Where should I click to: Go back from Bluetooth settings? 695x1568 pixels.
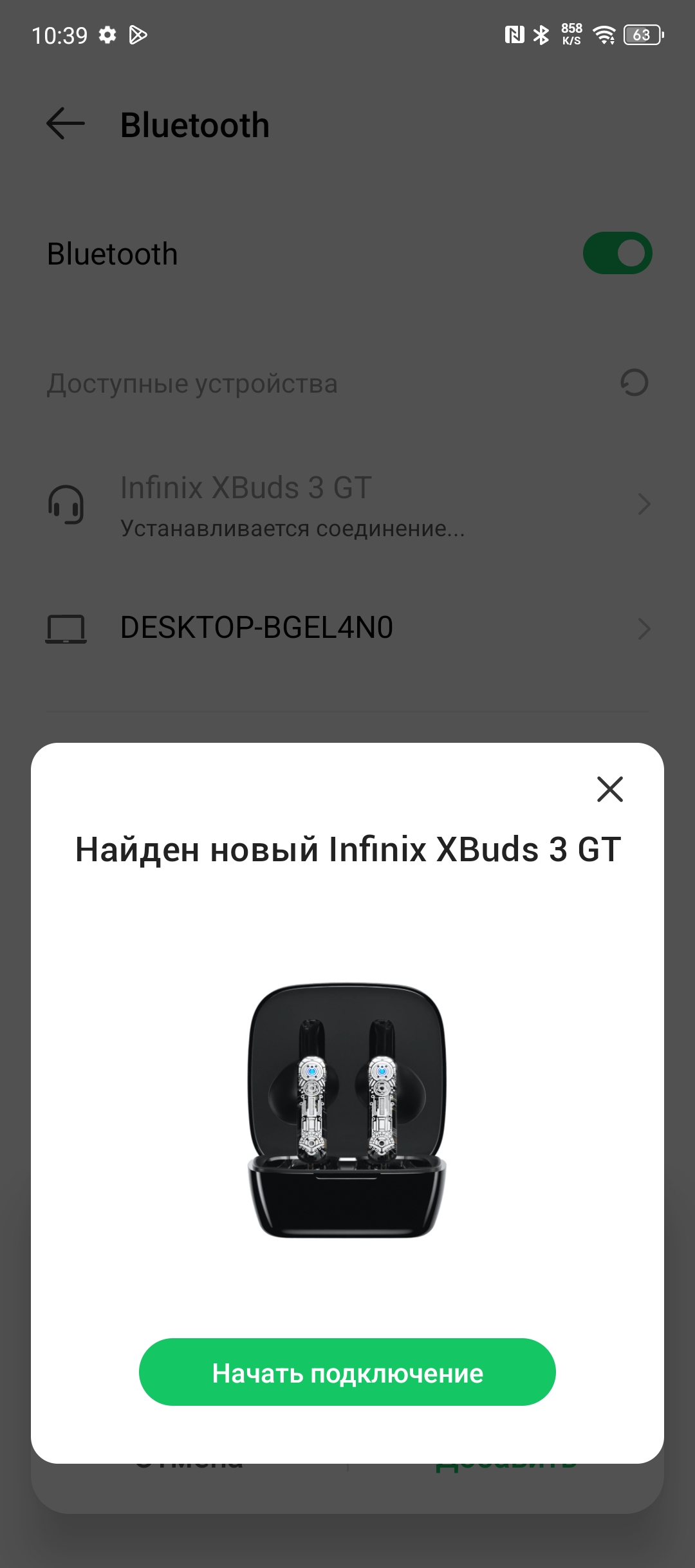(66, 124)
